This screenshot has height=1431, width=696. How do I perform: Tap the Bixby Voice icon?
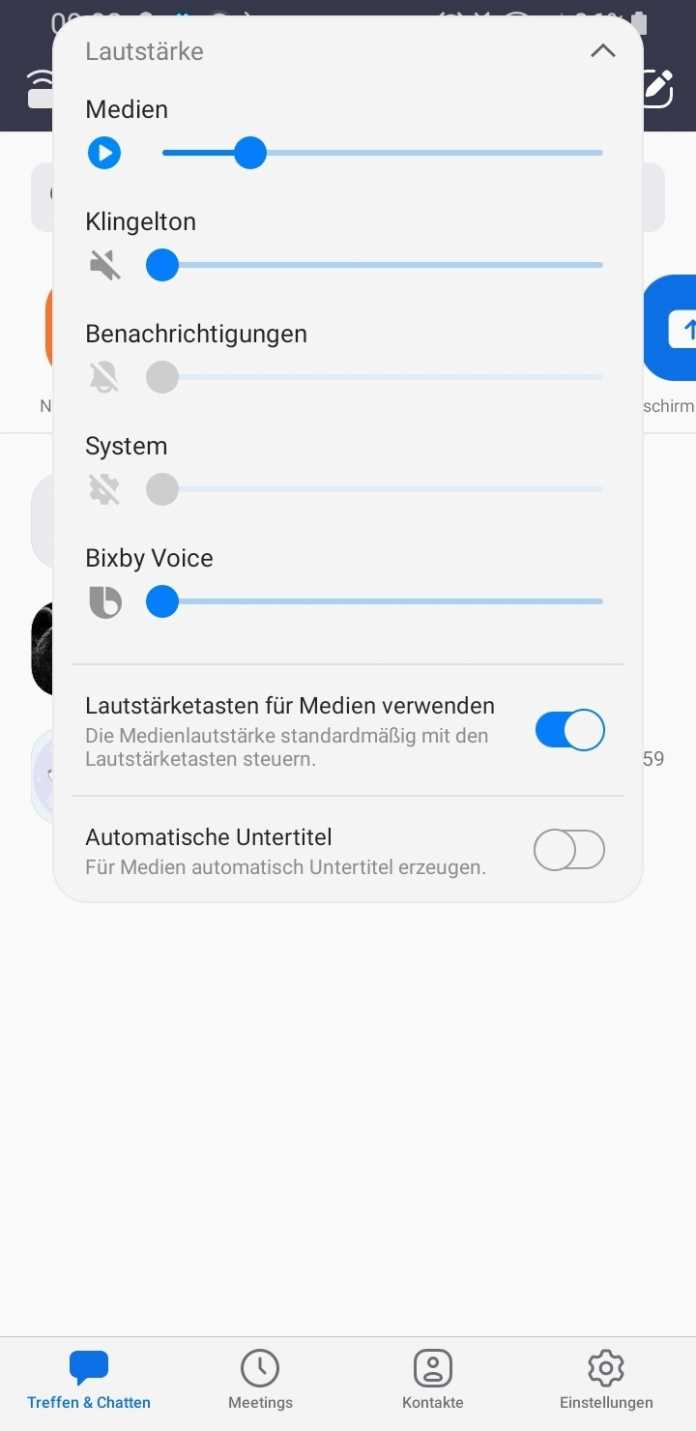(x=105, y=601)
